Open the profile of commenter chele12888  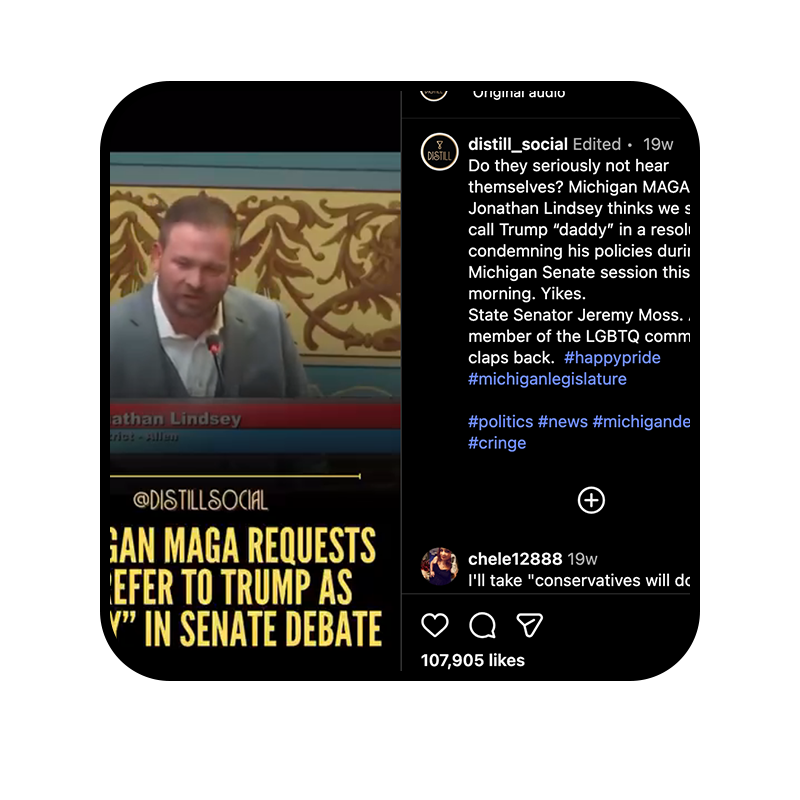click(x=515, y=558)
